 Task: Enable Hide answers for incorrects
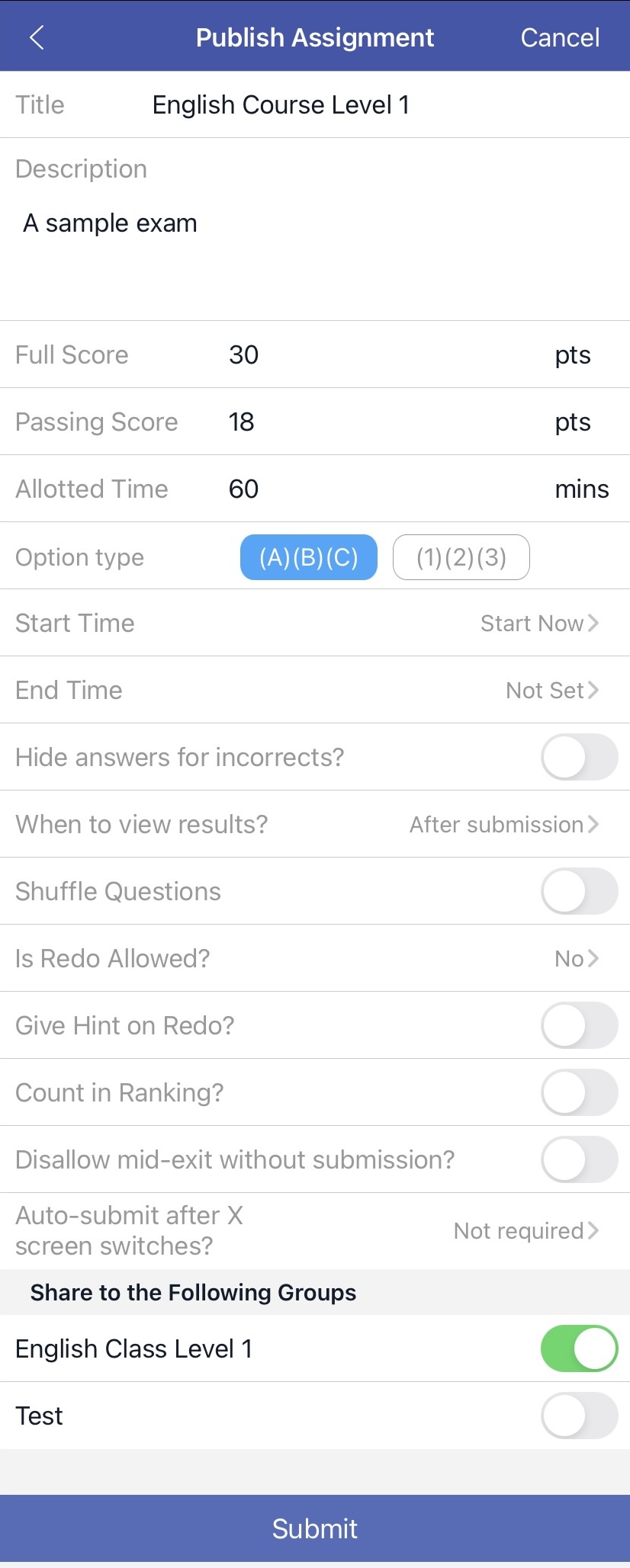coord(579,757)
